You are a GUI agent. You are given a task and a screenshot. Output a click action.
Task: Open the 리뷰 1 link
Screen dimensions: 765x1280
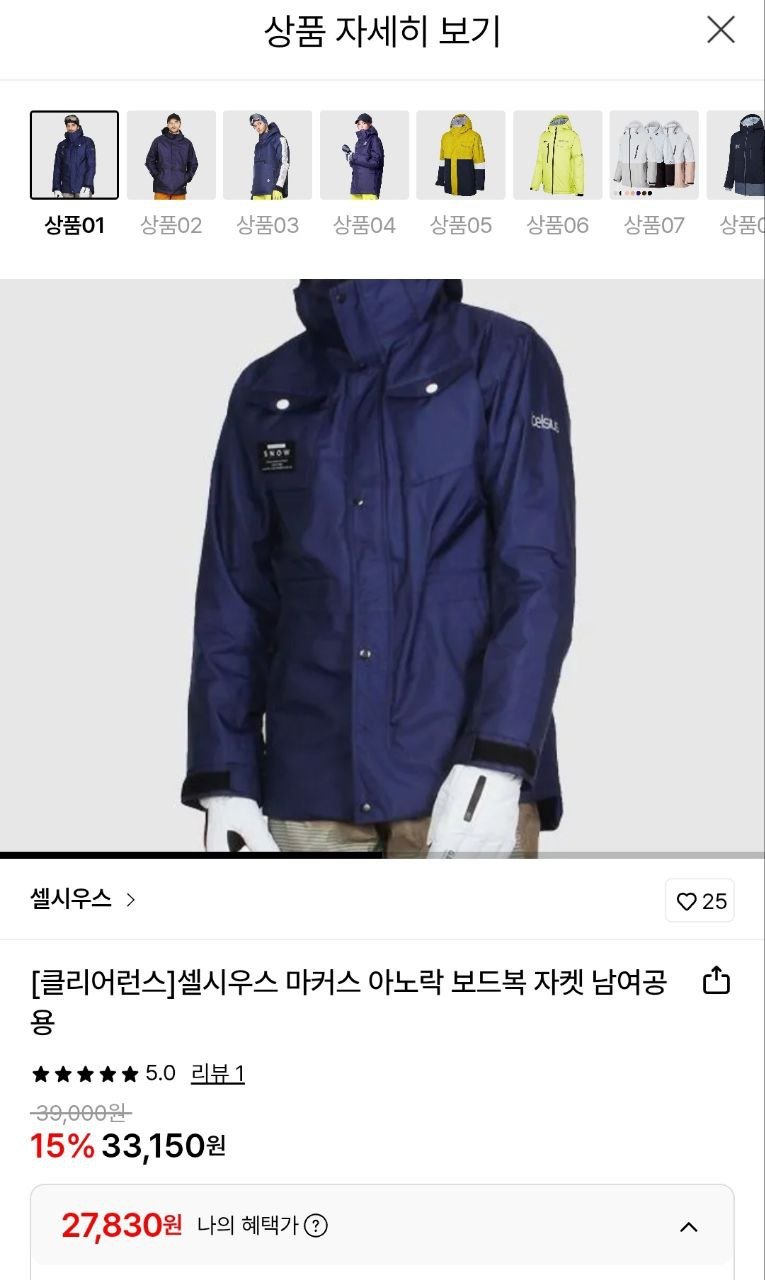point(218,1074)
